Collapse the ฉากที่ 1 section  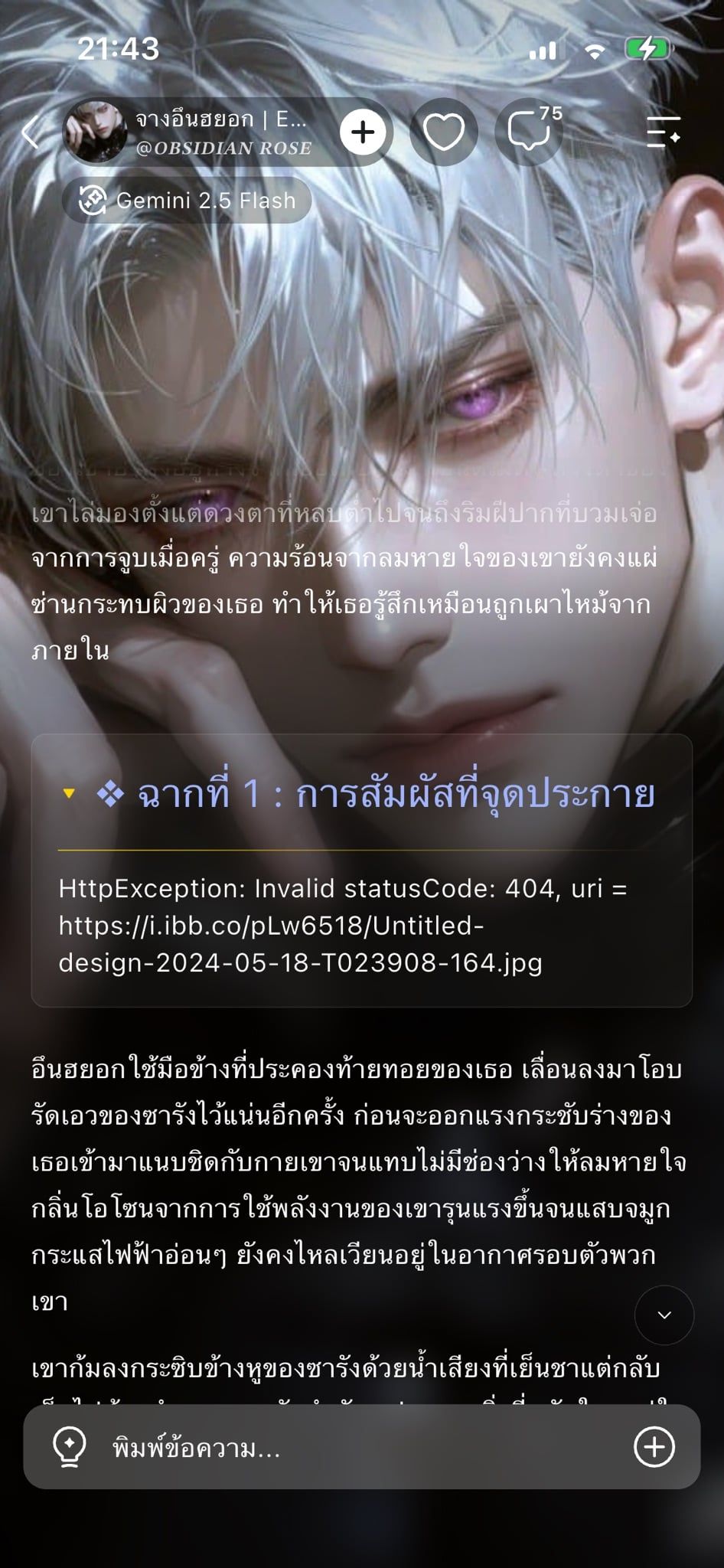69,793
